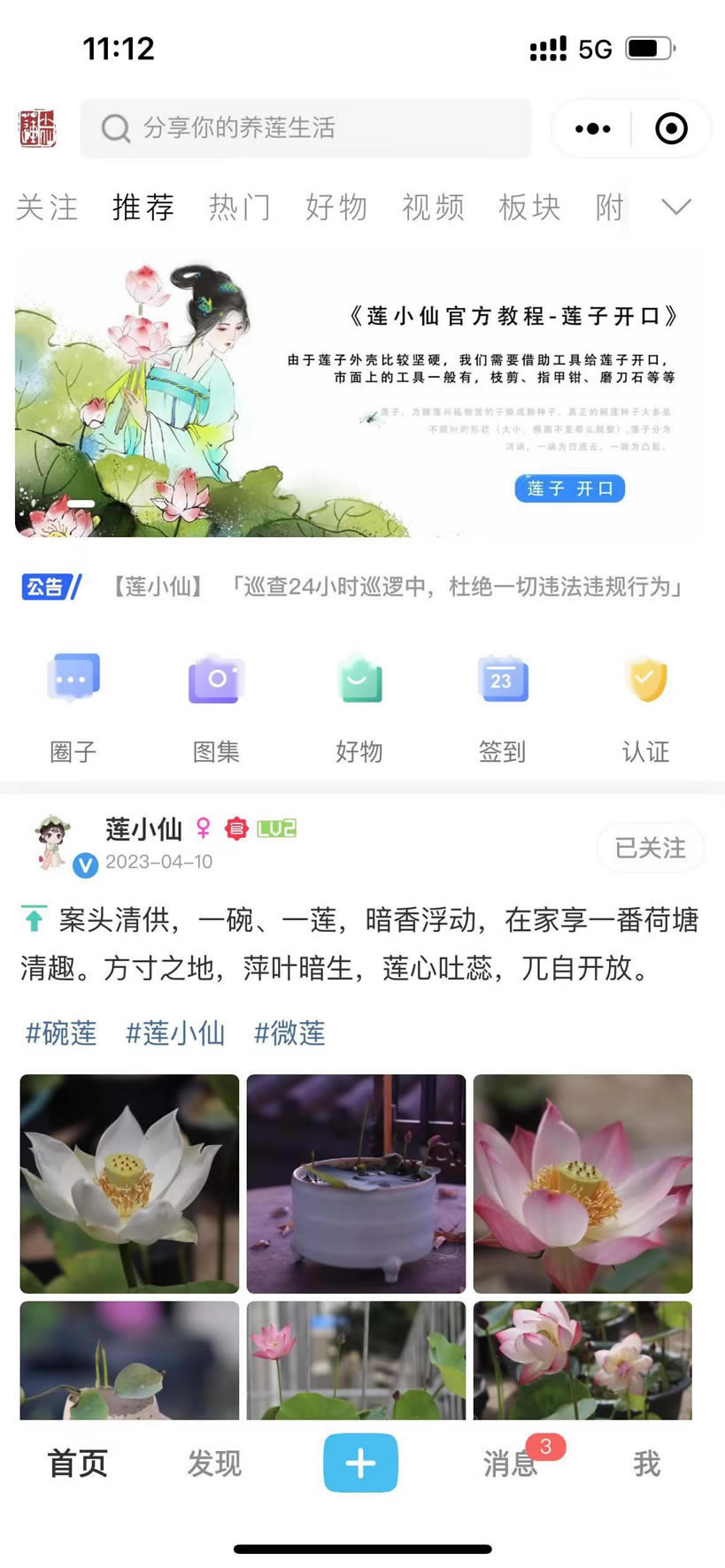Tap 已关注 next to 莲小仙
The image size is (725, 1568).
[650, 848]
